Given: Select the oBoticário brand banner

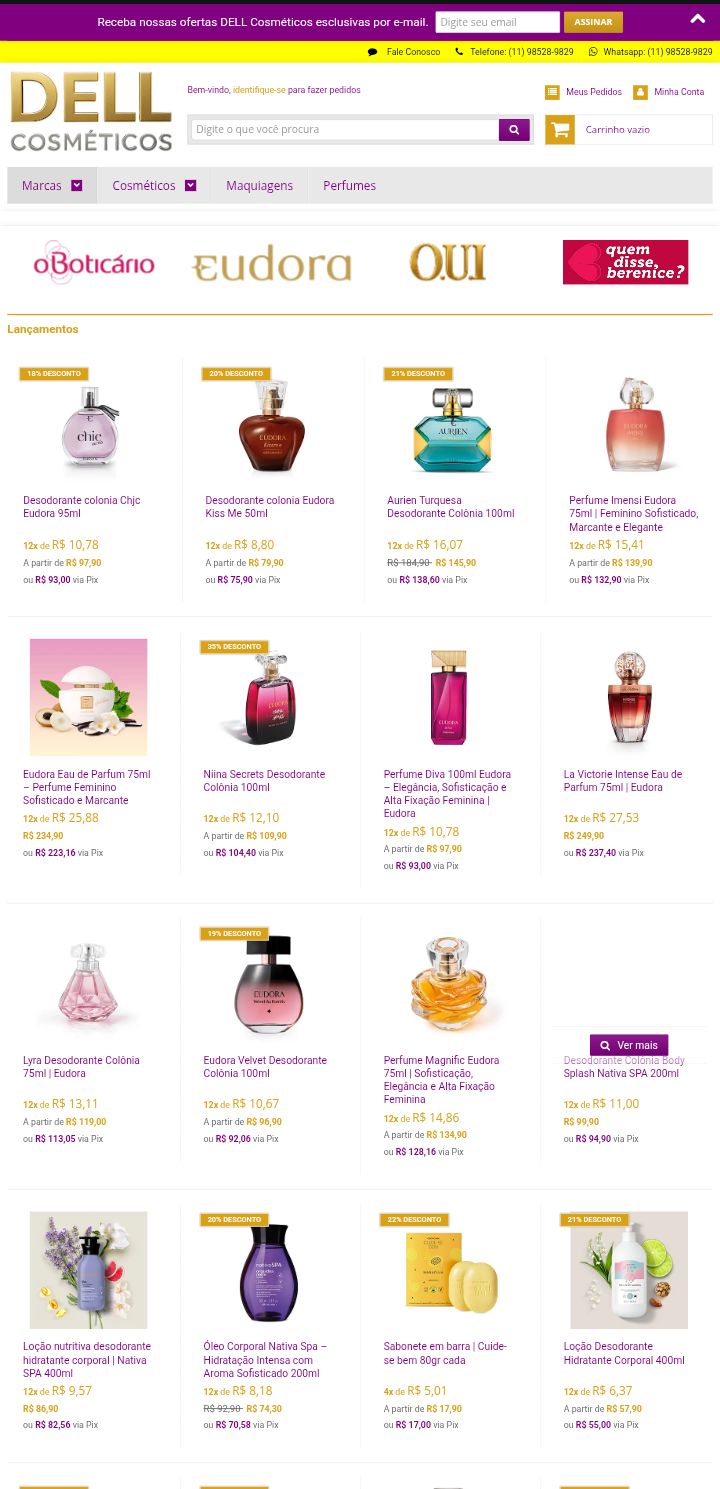Looking at the screenshot, I should (x=93, y=262).
